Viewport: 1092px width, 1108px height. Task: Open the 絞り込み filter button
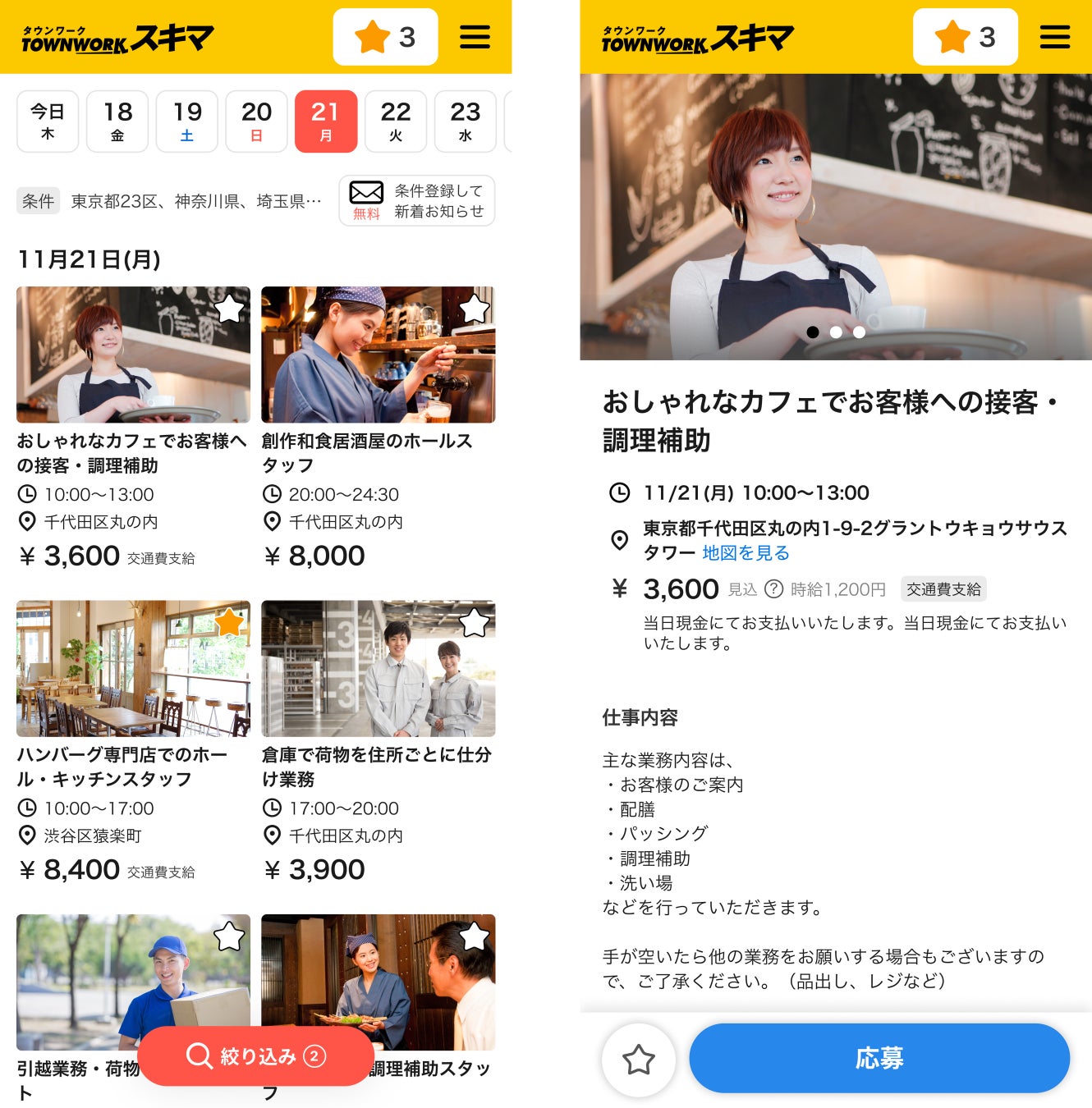pyautogui.click(x=255, y=1056)
